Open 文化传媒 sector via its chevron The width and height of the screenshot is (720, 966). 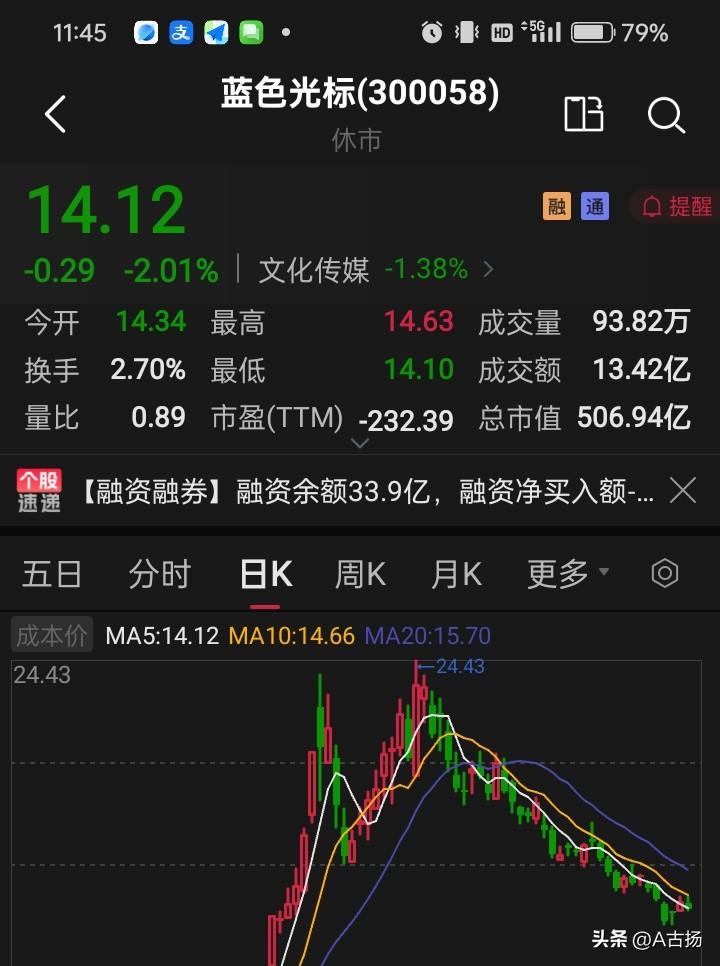point(487,269)
